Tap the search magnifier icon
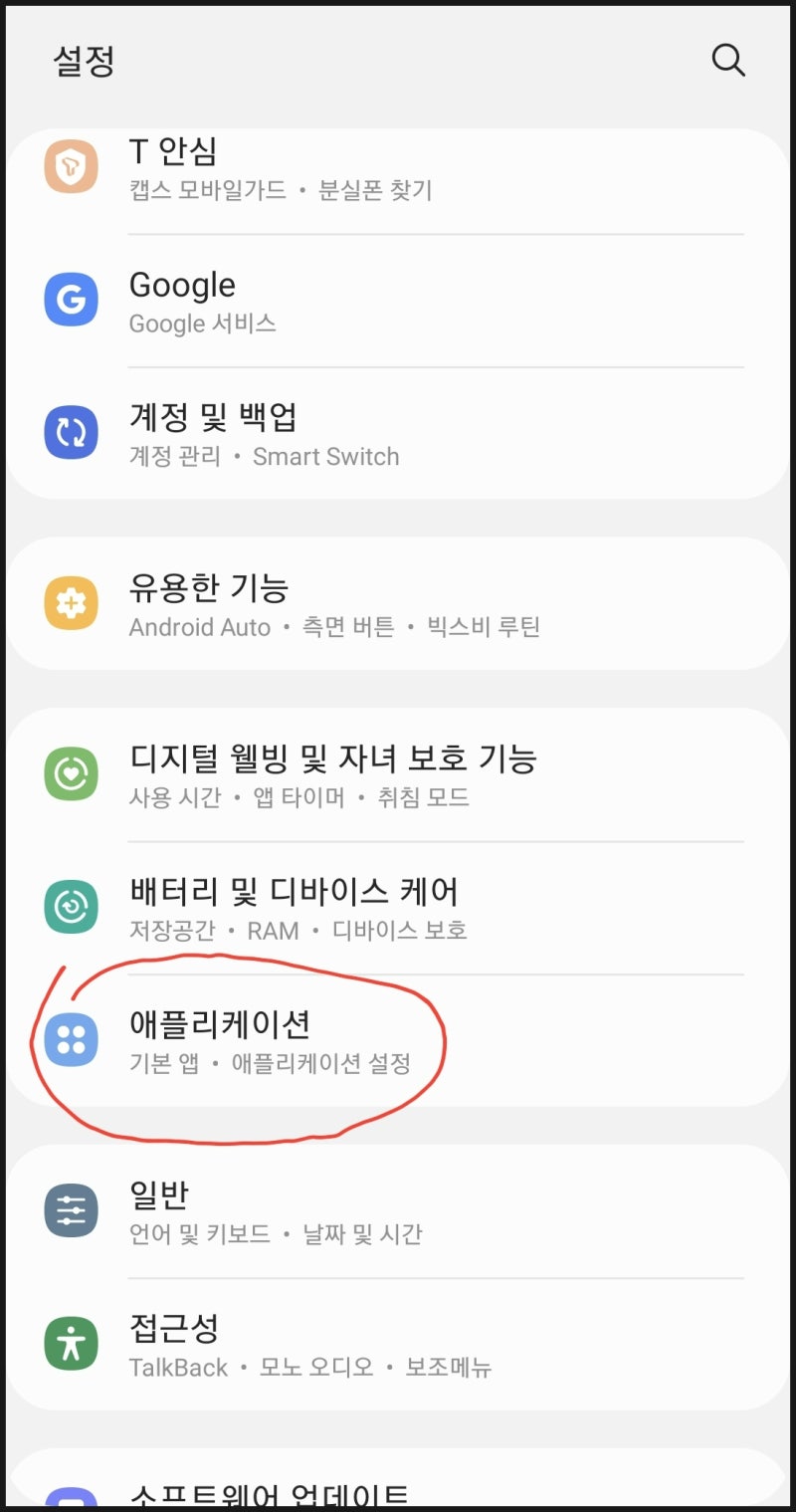 pos(728,60)
